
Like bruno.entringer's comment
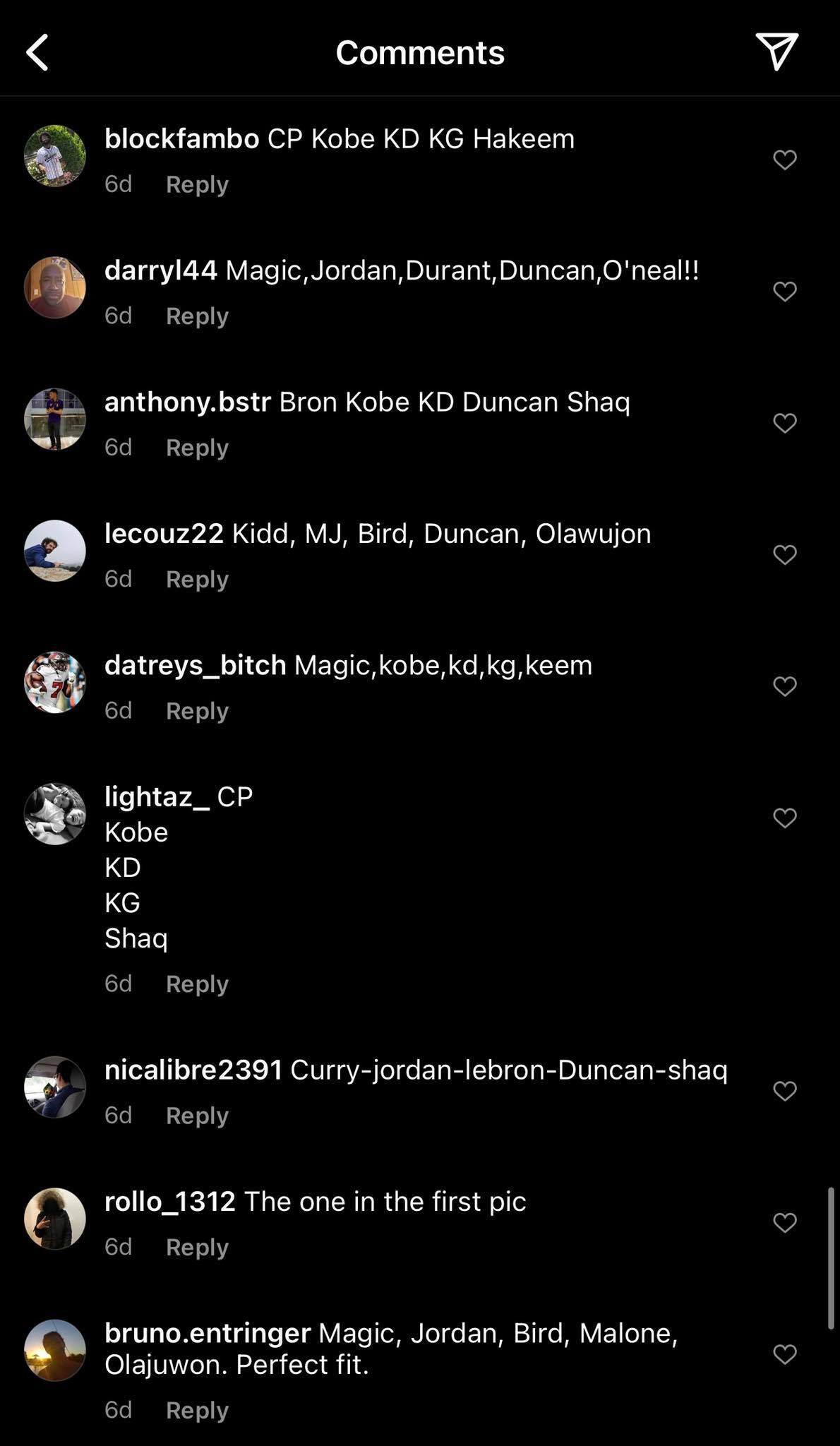(x=784, y=1354)
